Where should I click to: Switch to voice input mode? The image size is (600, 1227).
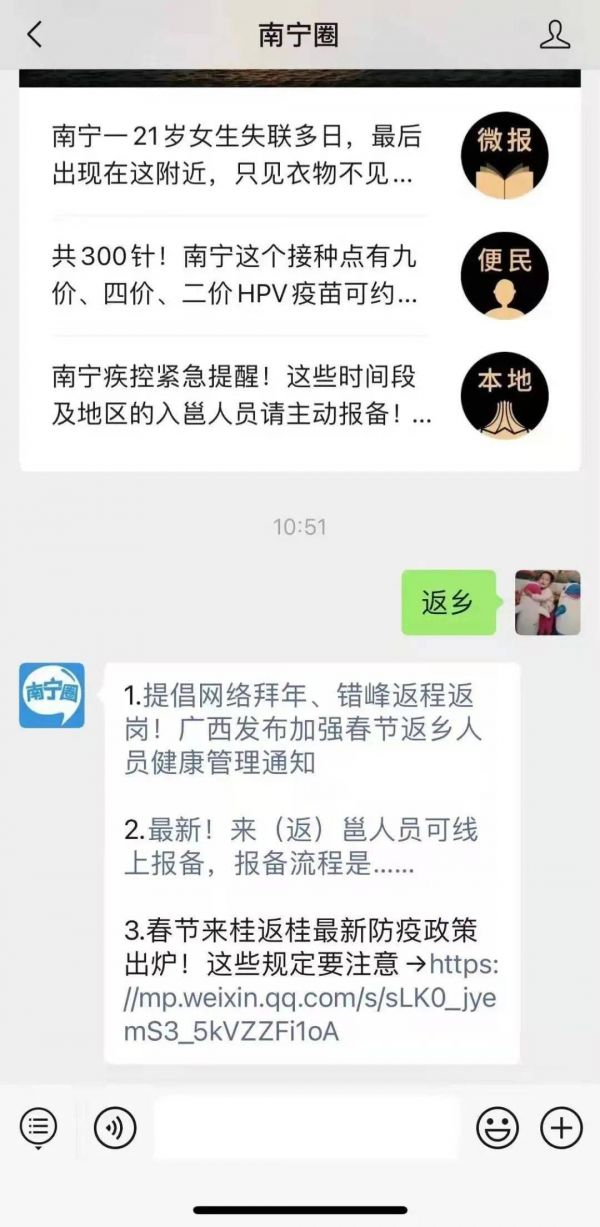[x=115, y=1128]
